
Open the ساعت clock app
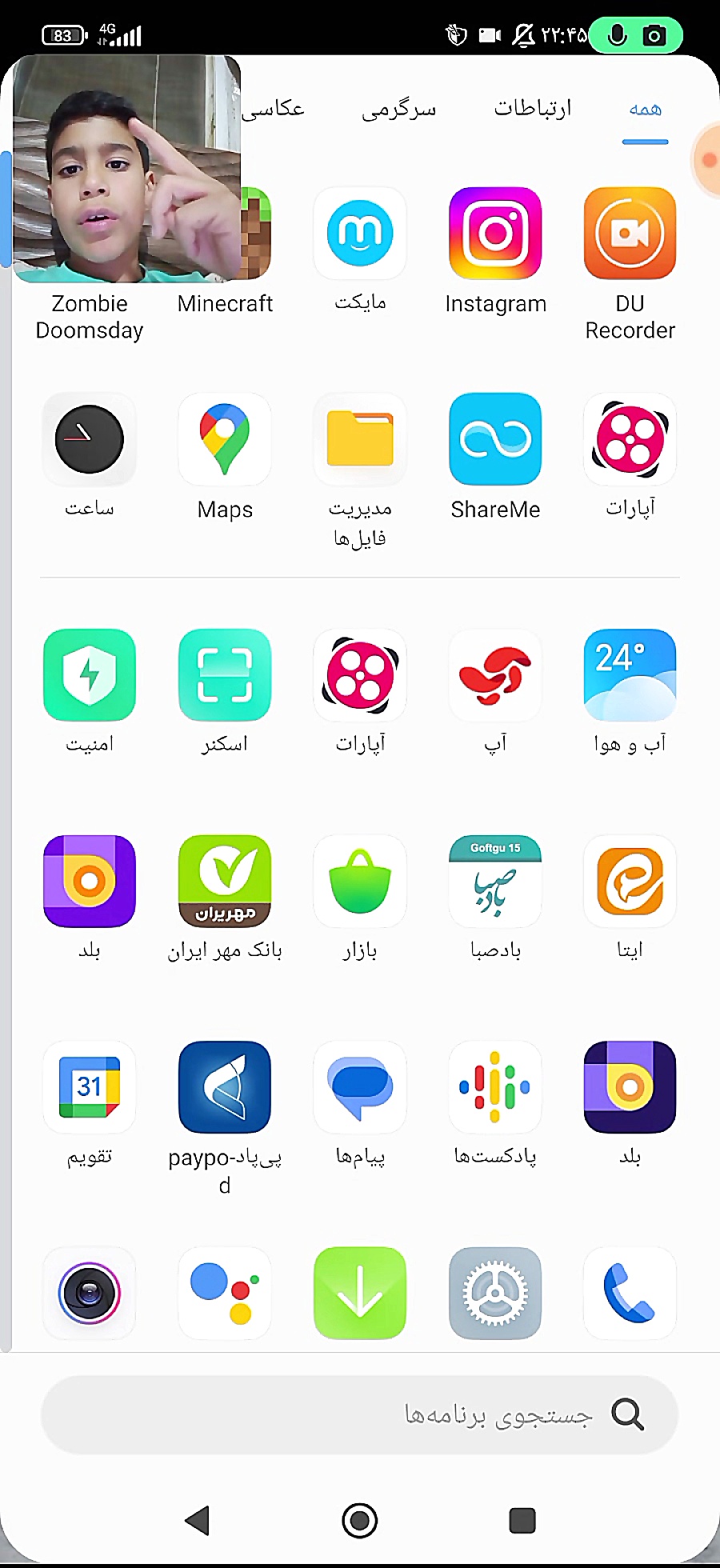[x=90, y=439]
